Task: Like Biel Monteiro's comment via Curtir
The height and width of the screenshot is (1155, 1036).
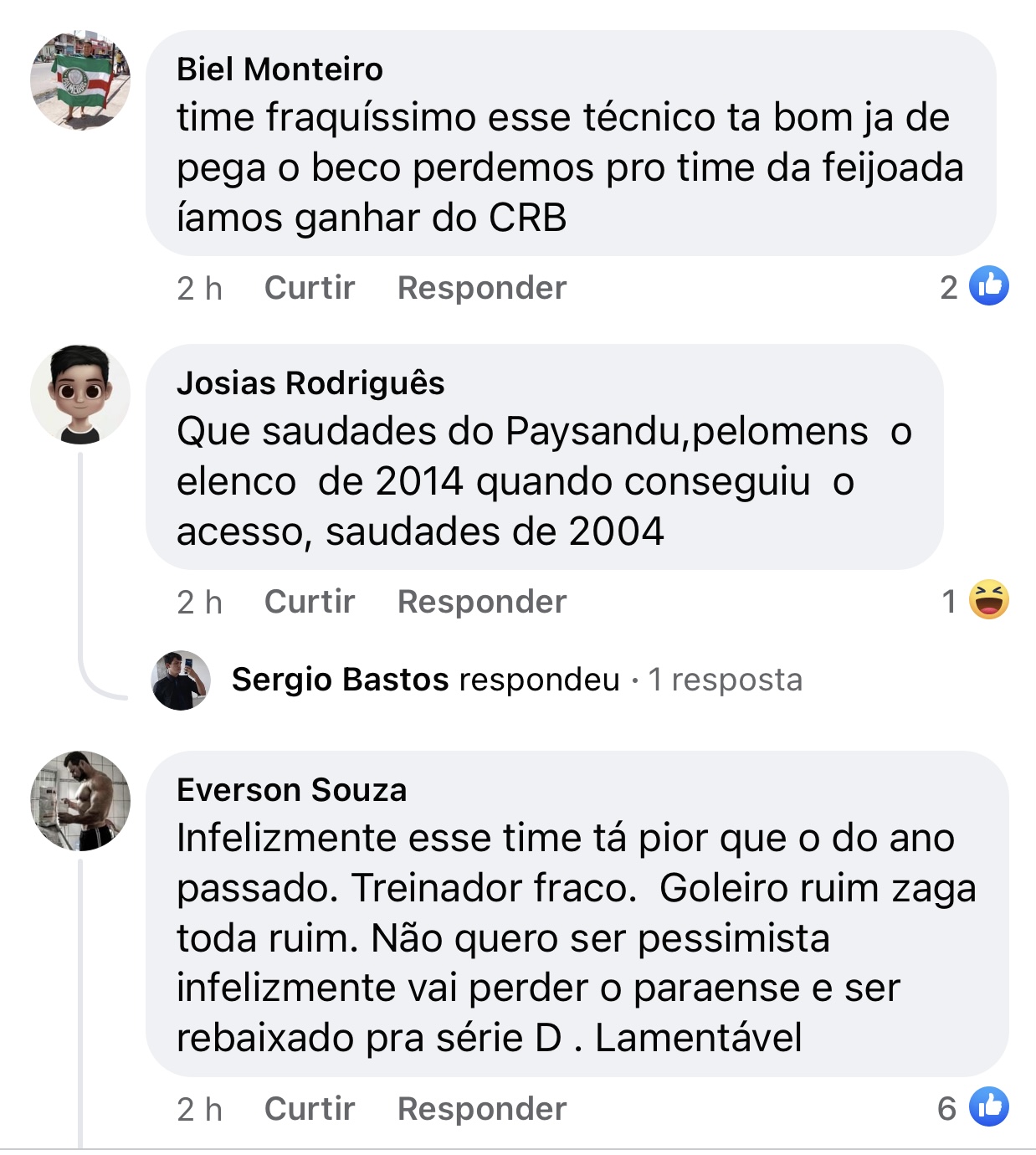Action: [x=309, y=288]
